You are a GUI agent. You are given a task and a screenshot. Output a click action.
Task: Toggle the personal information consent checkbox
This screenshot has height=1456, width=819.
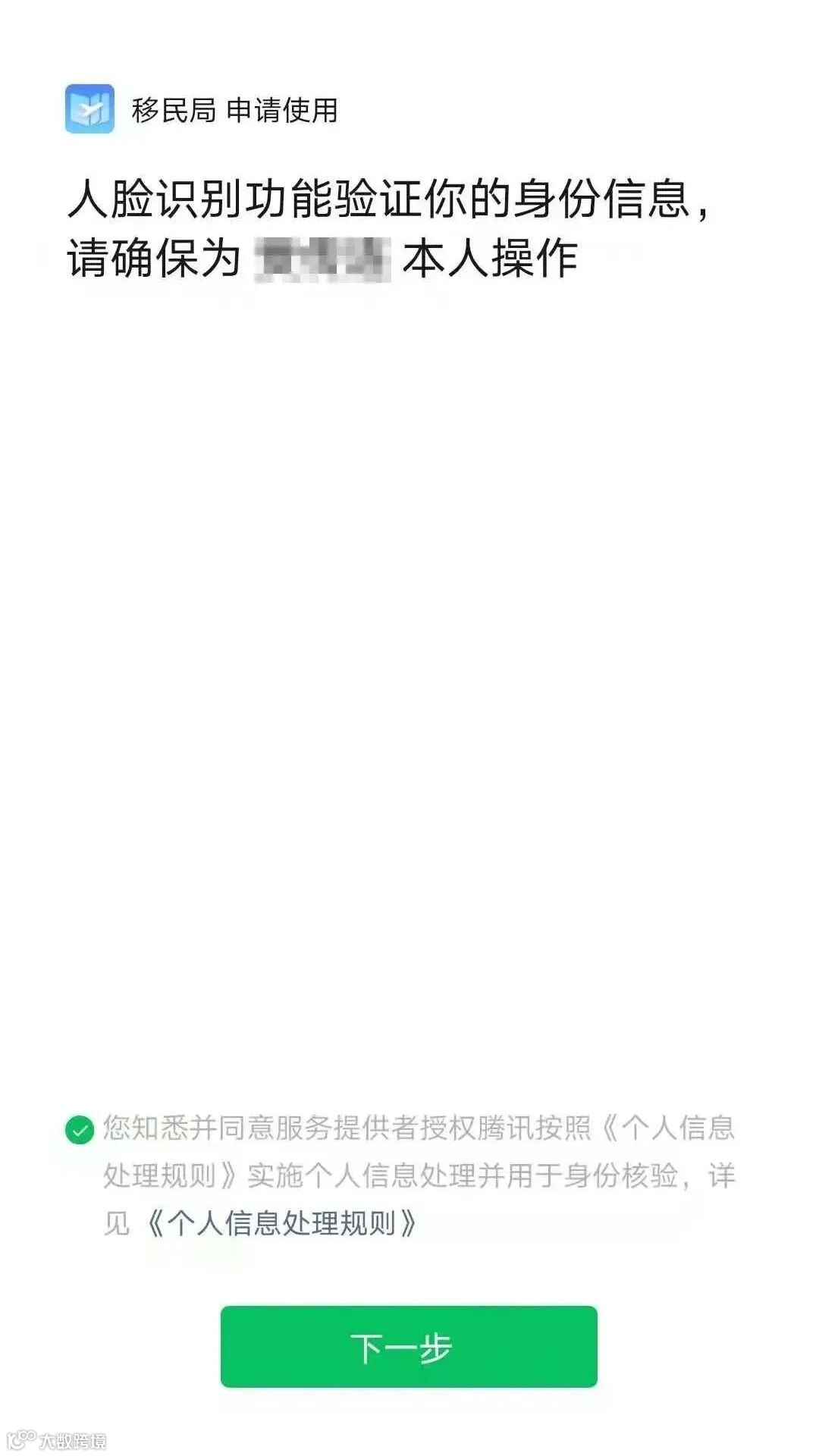pos(79,1130)
